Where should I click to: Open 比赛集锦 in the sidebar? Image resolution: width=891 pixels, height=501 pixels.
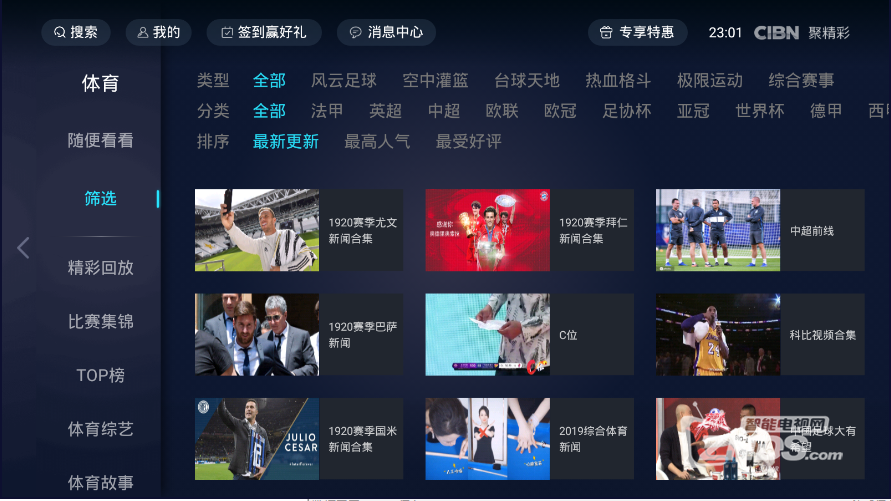(x=100, y=322)
